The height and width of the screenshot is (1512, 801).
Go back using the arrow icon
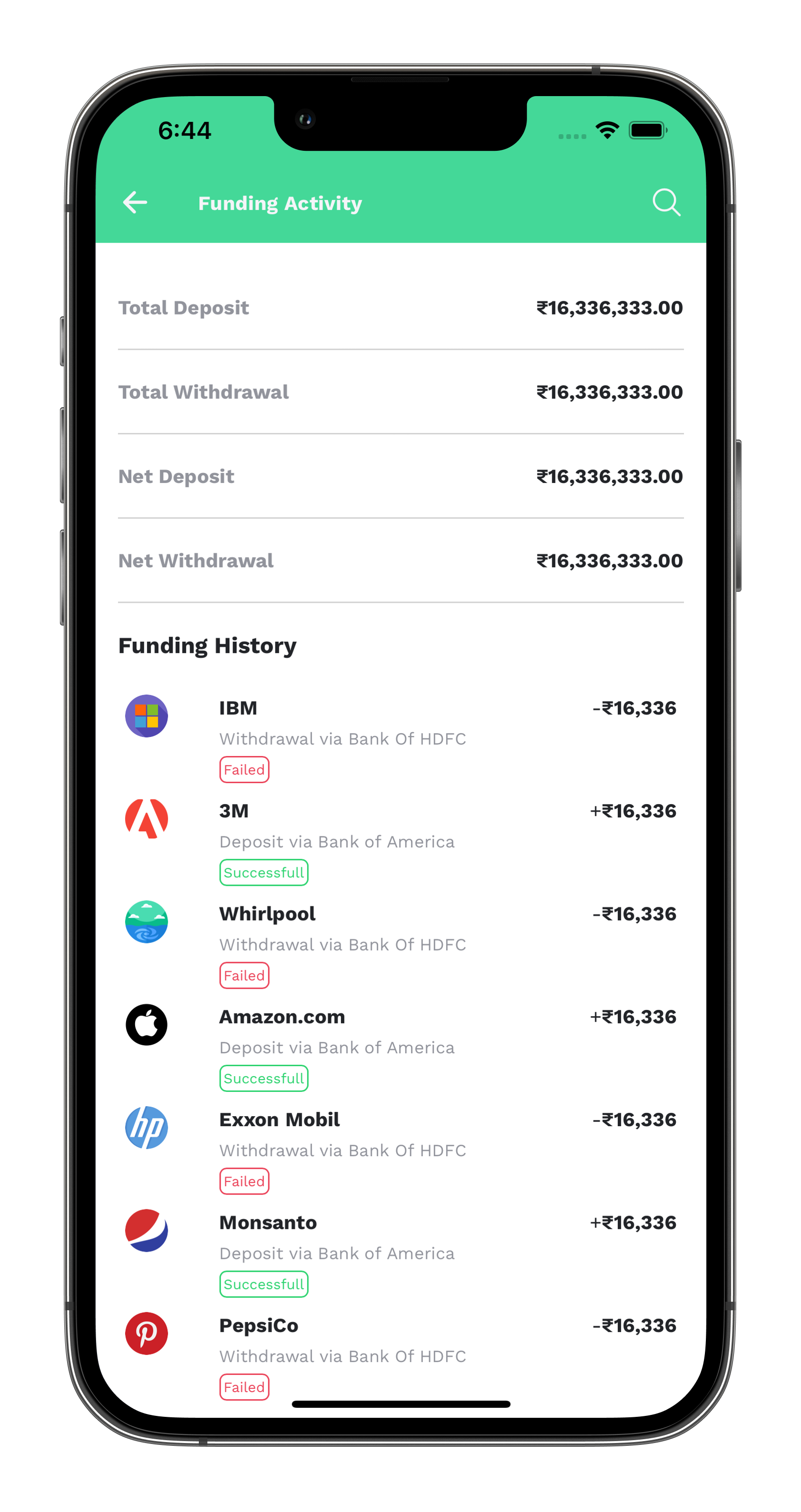pos(135,203)
